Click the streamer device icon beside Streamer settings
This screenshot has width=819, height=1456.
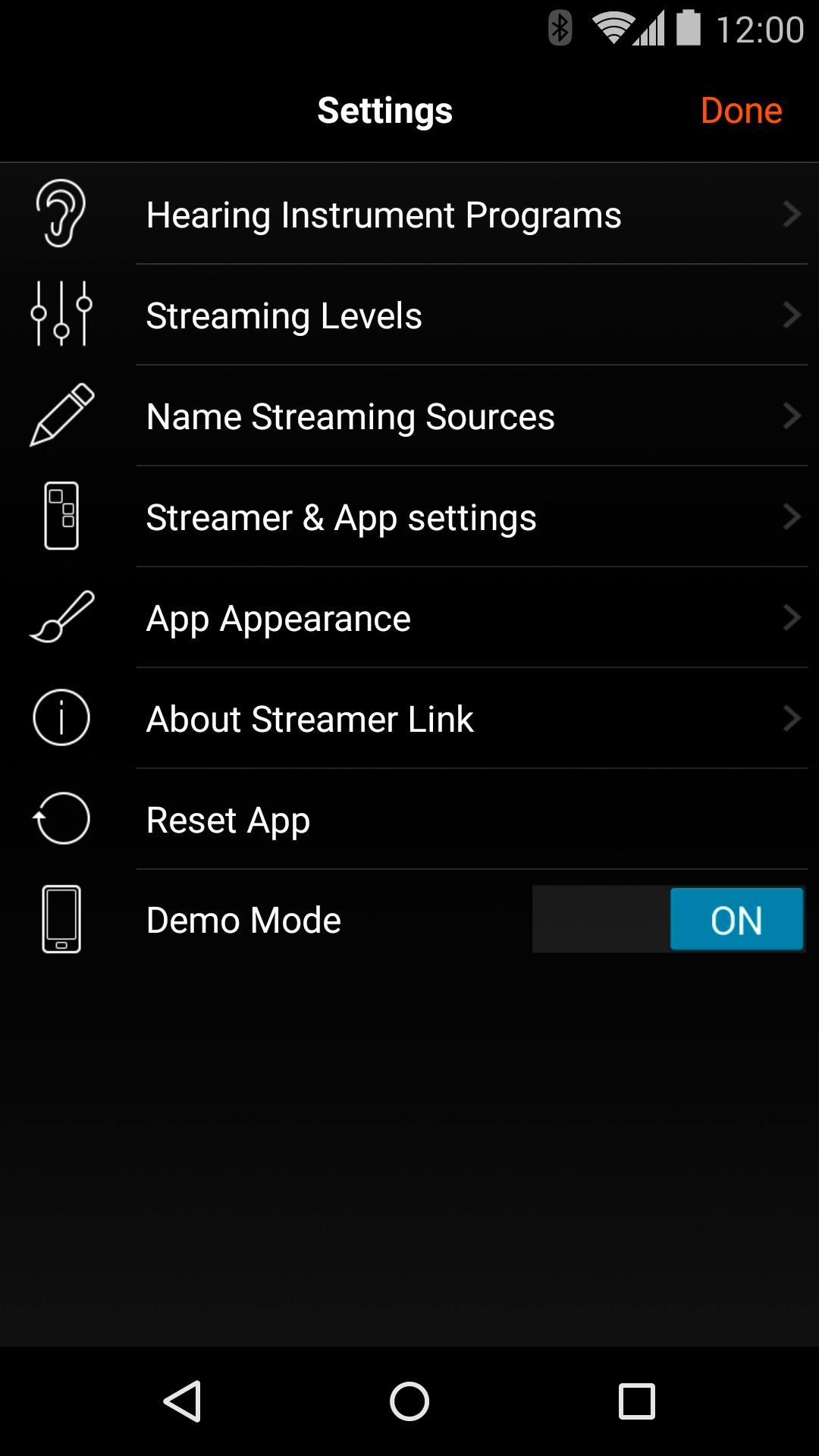(61, 516)
